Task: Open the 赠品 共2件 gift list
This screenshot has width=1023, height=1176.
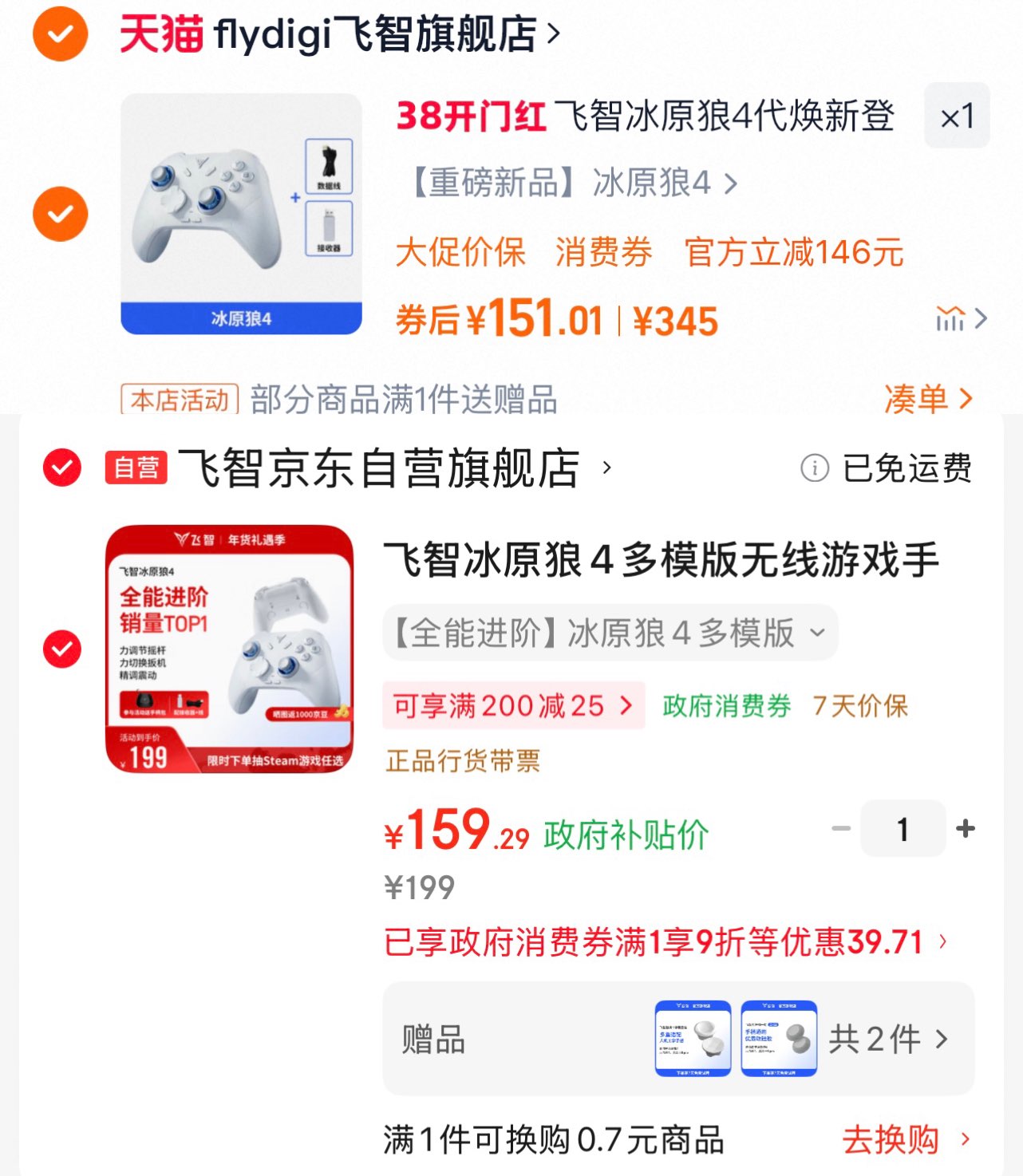Action: tap(679, 1039)
